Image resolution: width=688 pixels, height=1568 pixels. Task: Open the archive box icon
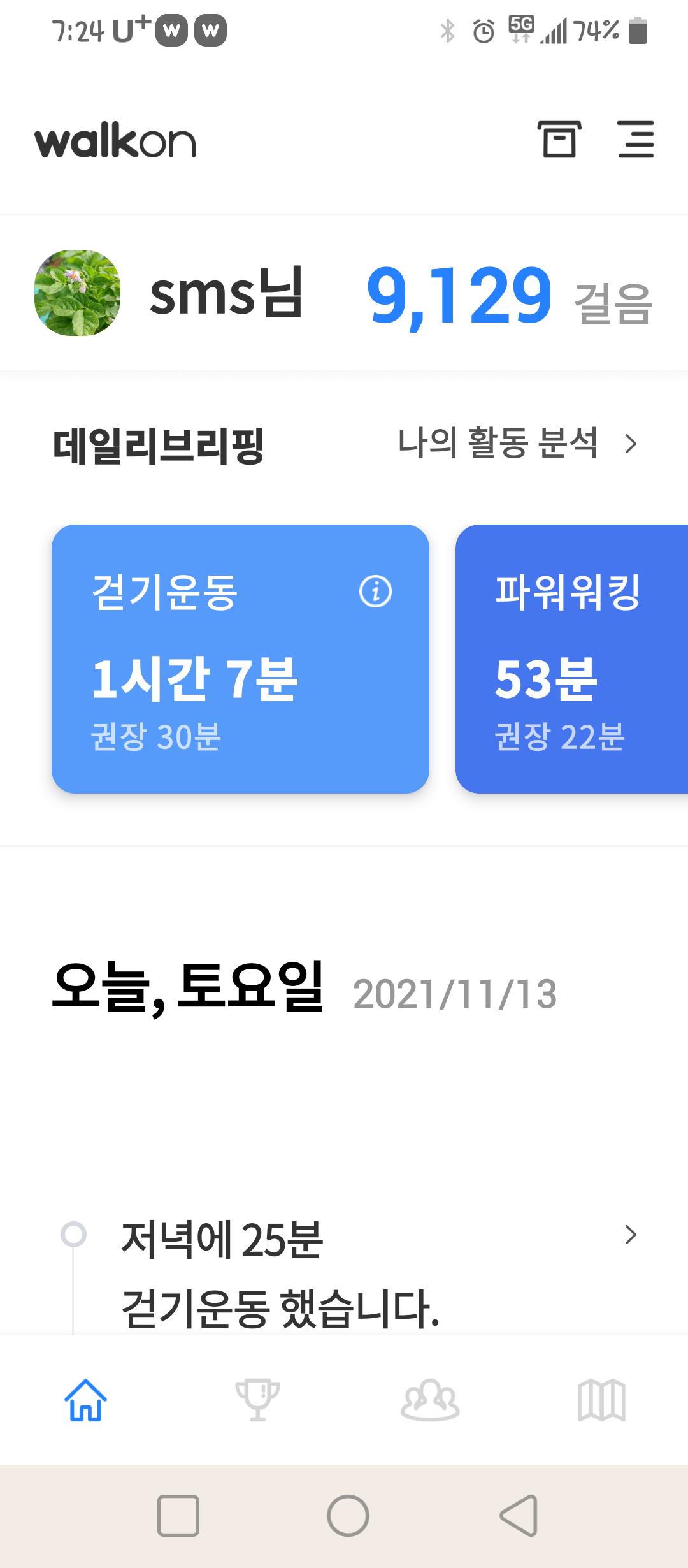[559, 139]
